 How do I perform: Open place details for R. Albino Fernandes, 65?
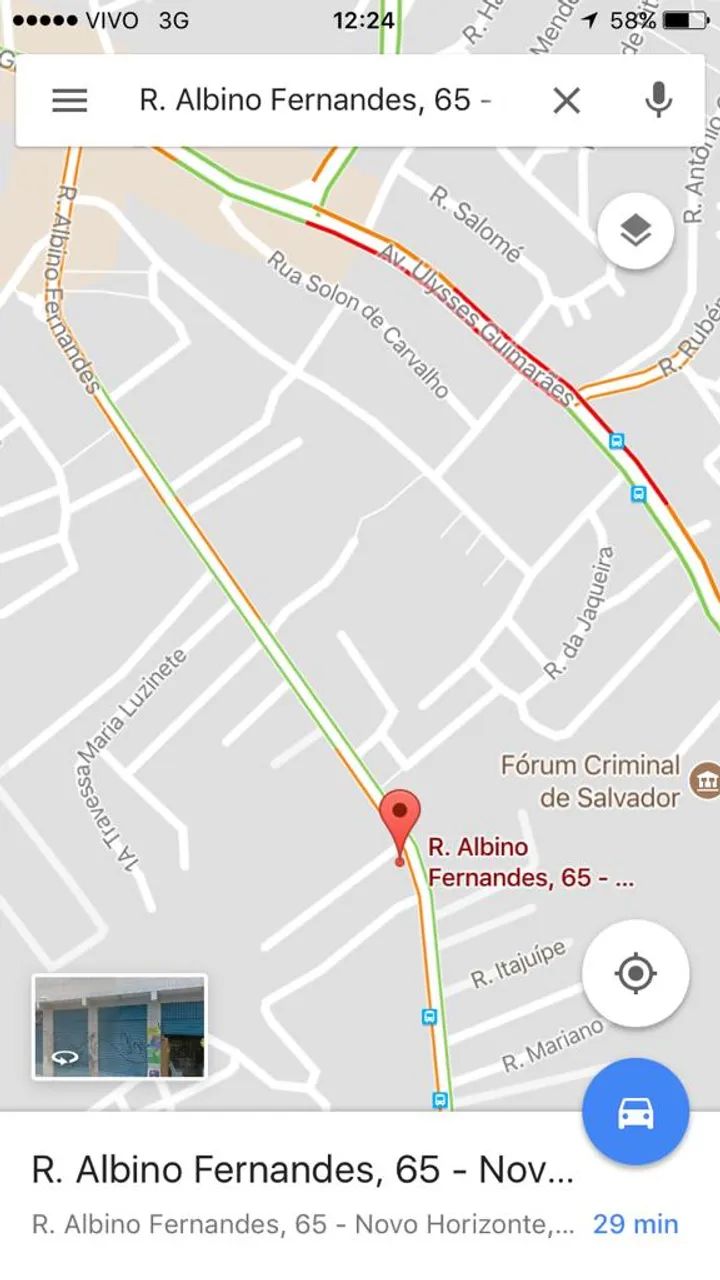pos(302,1170)
